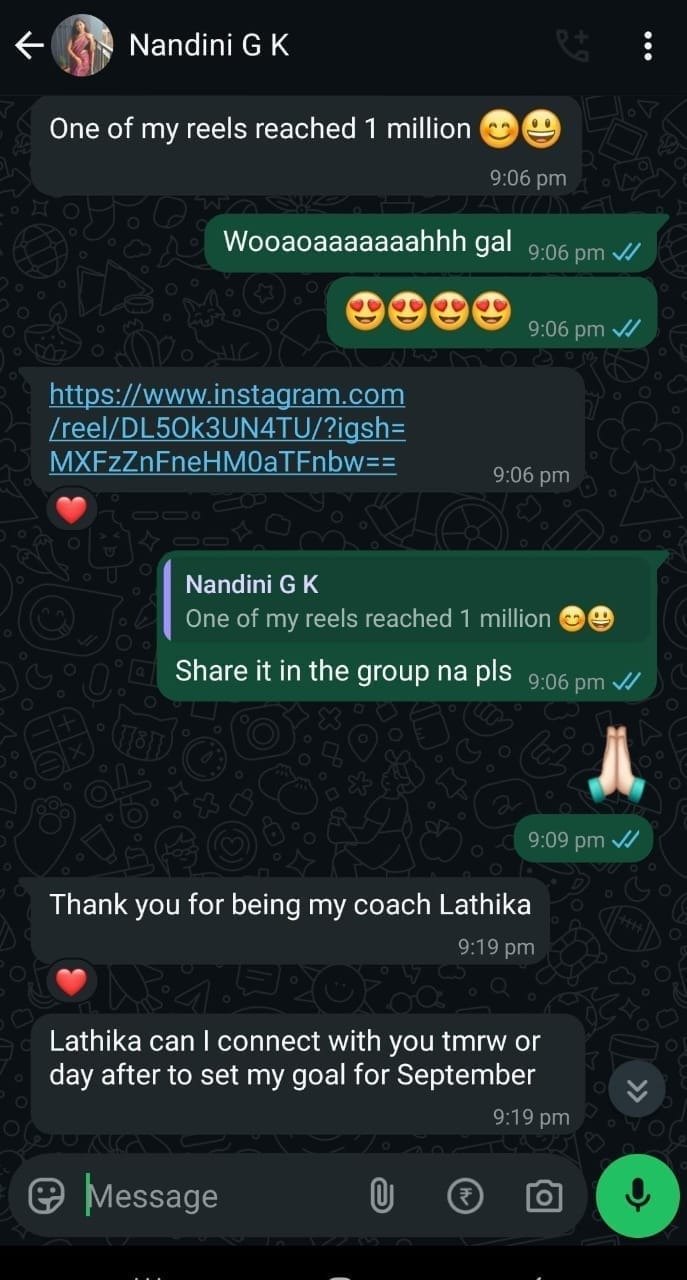View heart reaction on Instagram link message
Viewport: 687px width, 1280px height.
[x=71, y=511]
